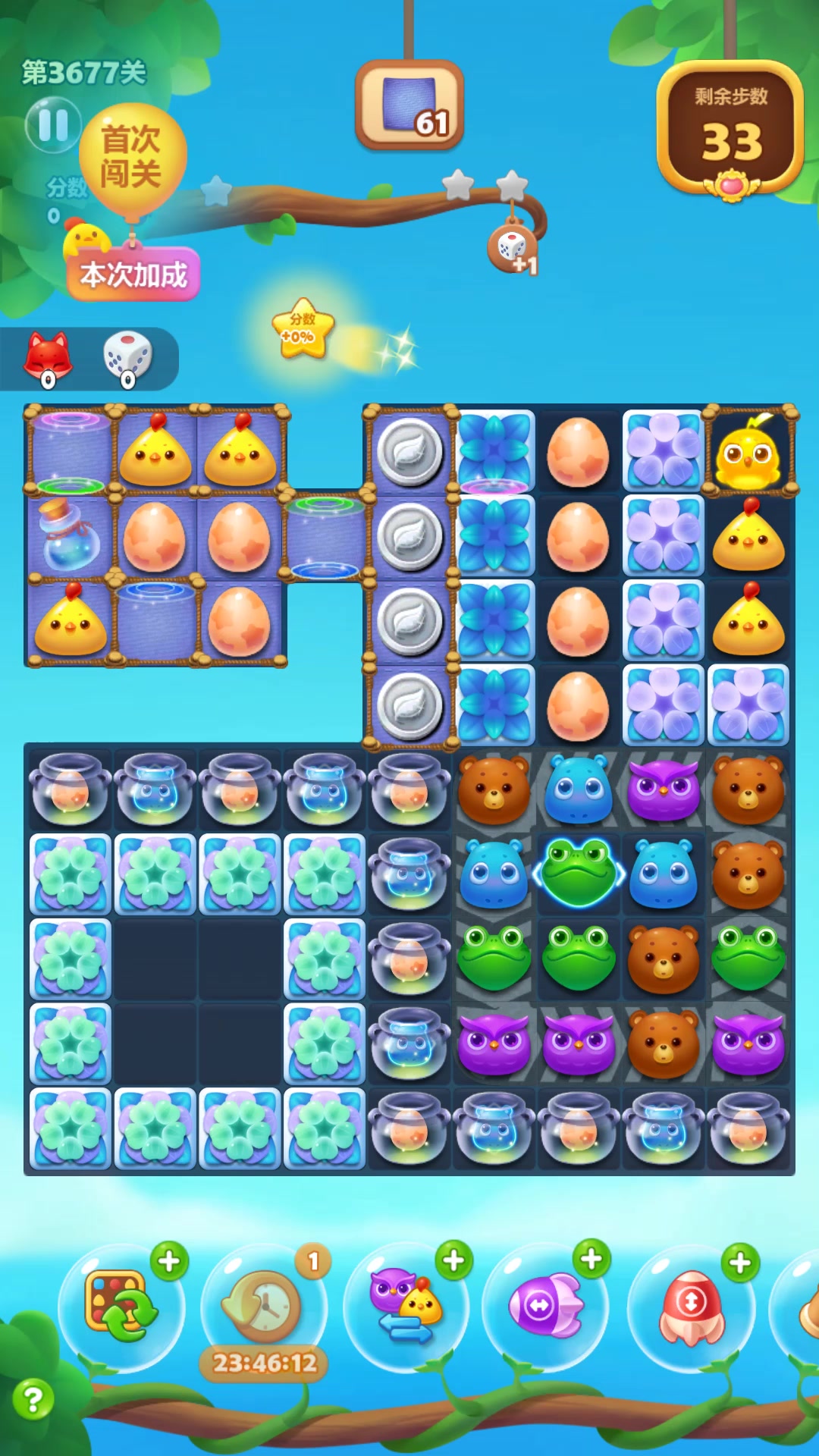The image size is (819, 1456).
Task: Open the help question mark
Action: point(33,1399)
